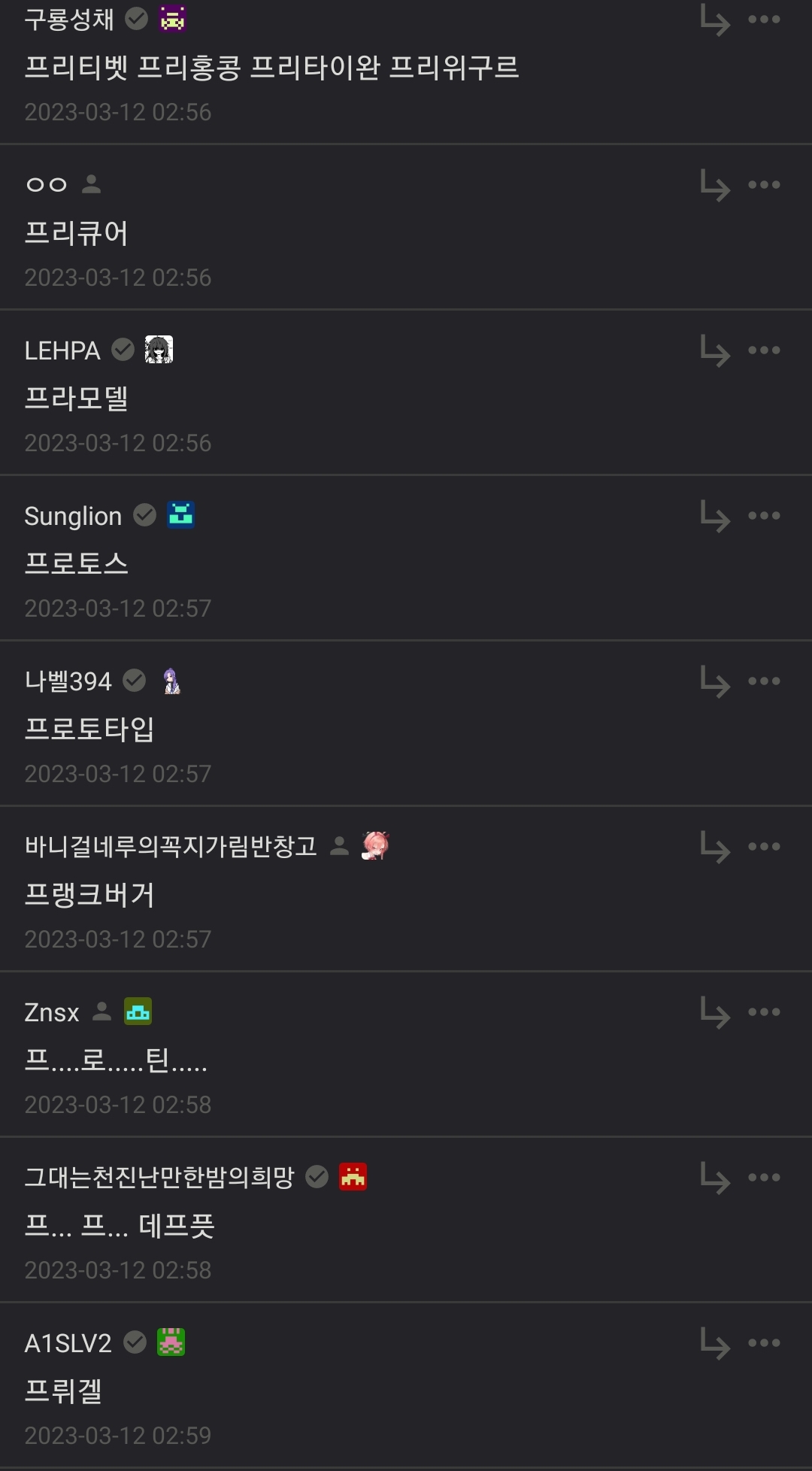Open the three-dot menu on A1SLV2's comment
Screen dimensions: 812x1471
[764, 1343]
